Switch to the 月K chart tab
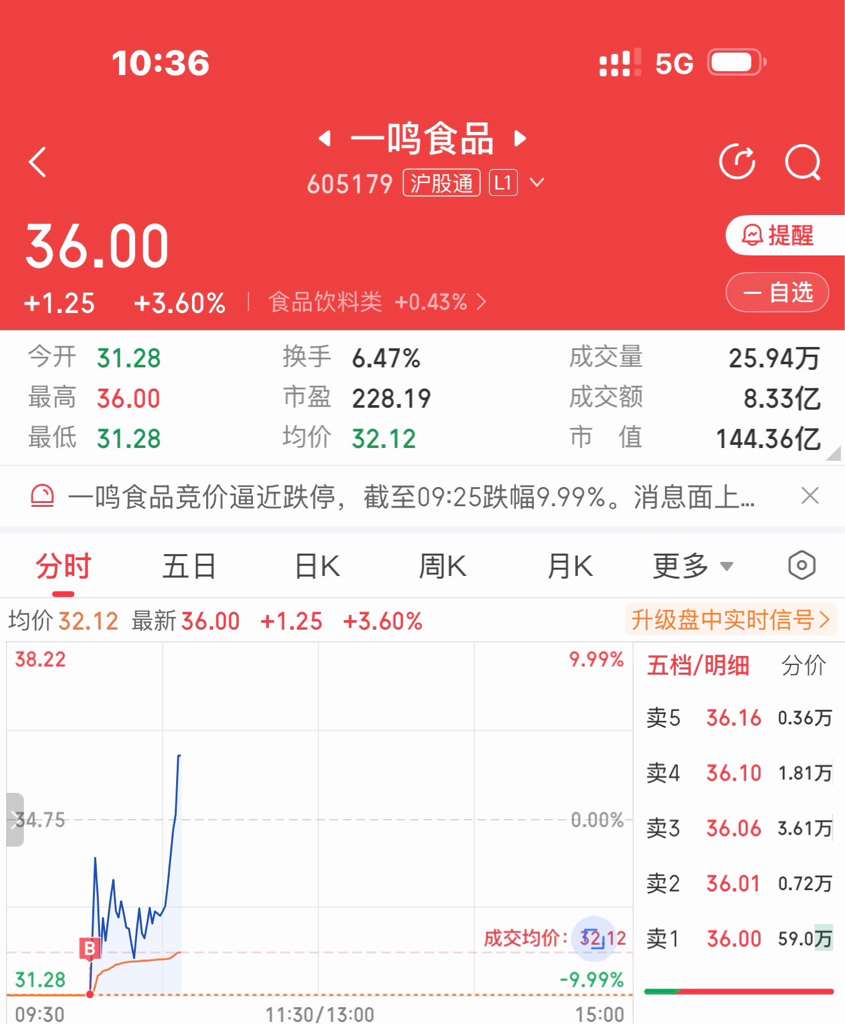 pyautogui.click(x=570, y=566)
